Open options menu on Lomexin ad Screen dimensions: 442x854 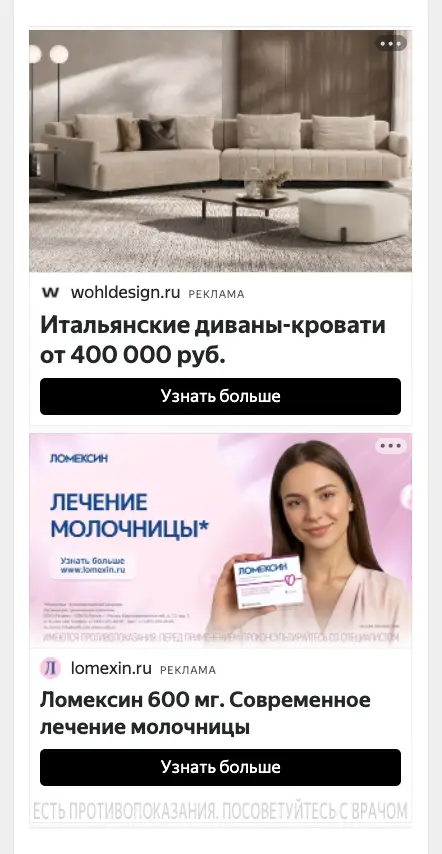pyautogui.click(x=390, y=446)
